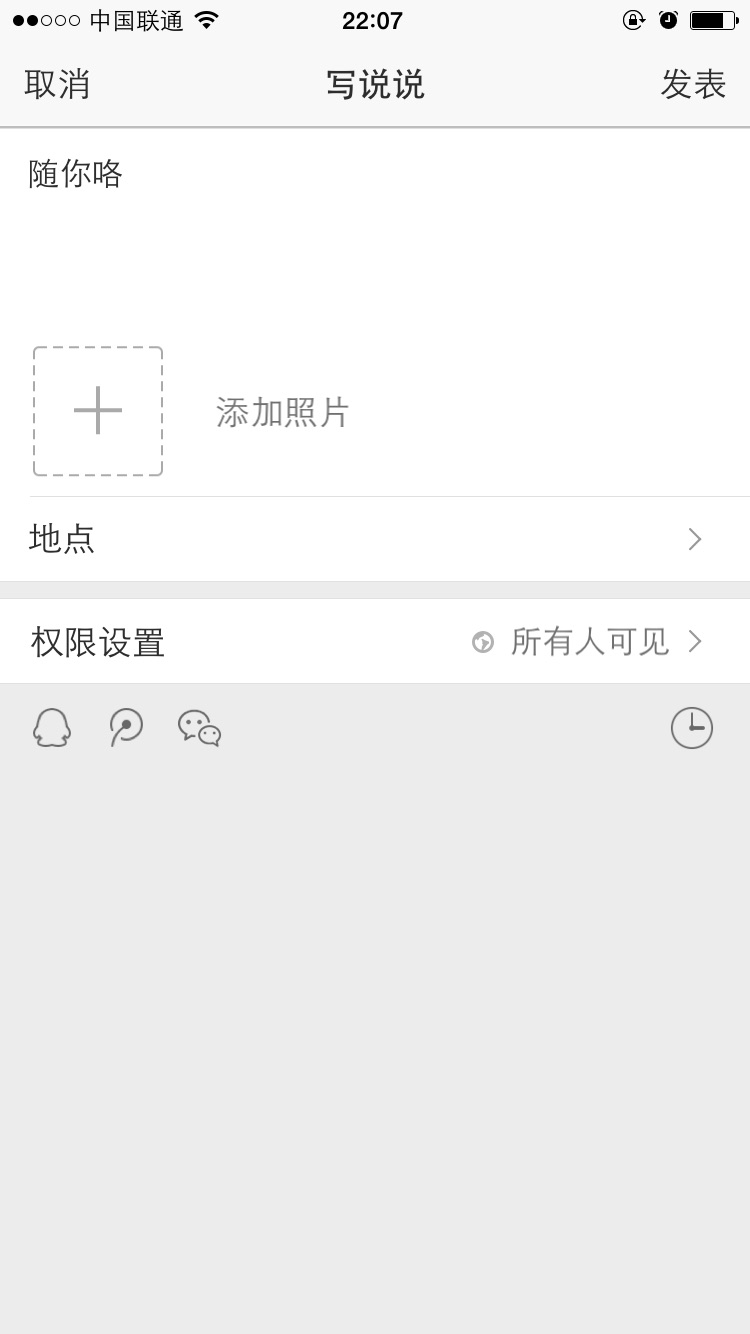
Task: Toggle sharing to QQ penguin icon
Action: tap(52, 728)
